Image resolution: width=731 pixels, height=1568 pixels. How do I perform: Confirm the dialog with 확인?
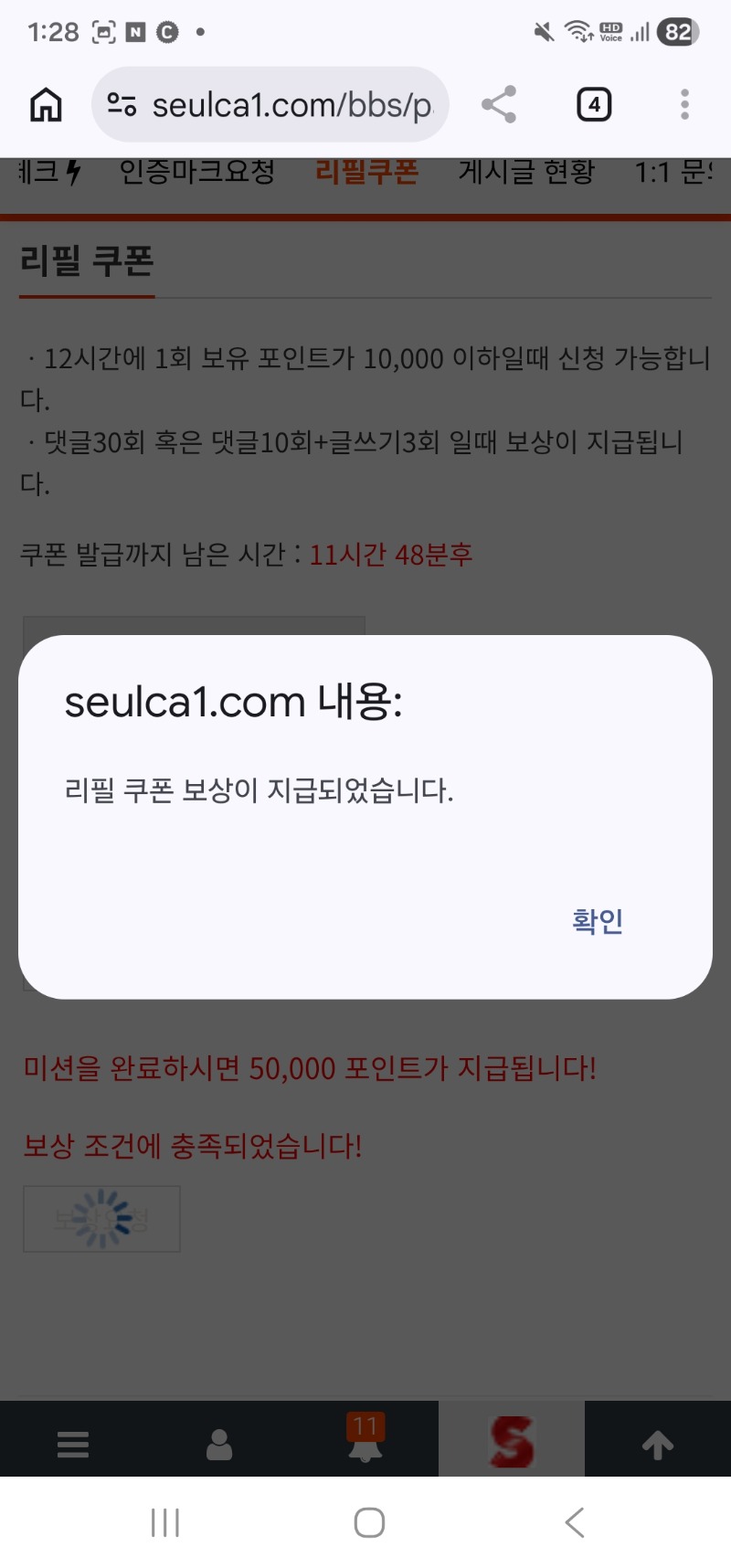[x=598, y=920]
